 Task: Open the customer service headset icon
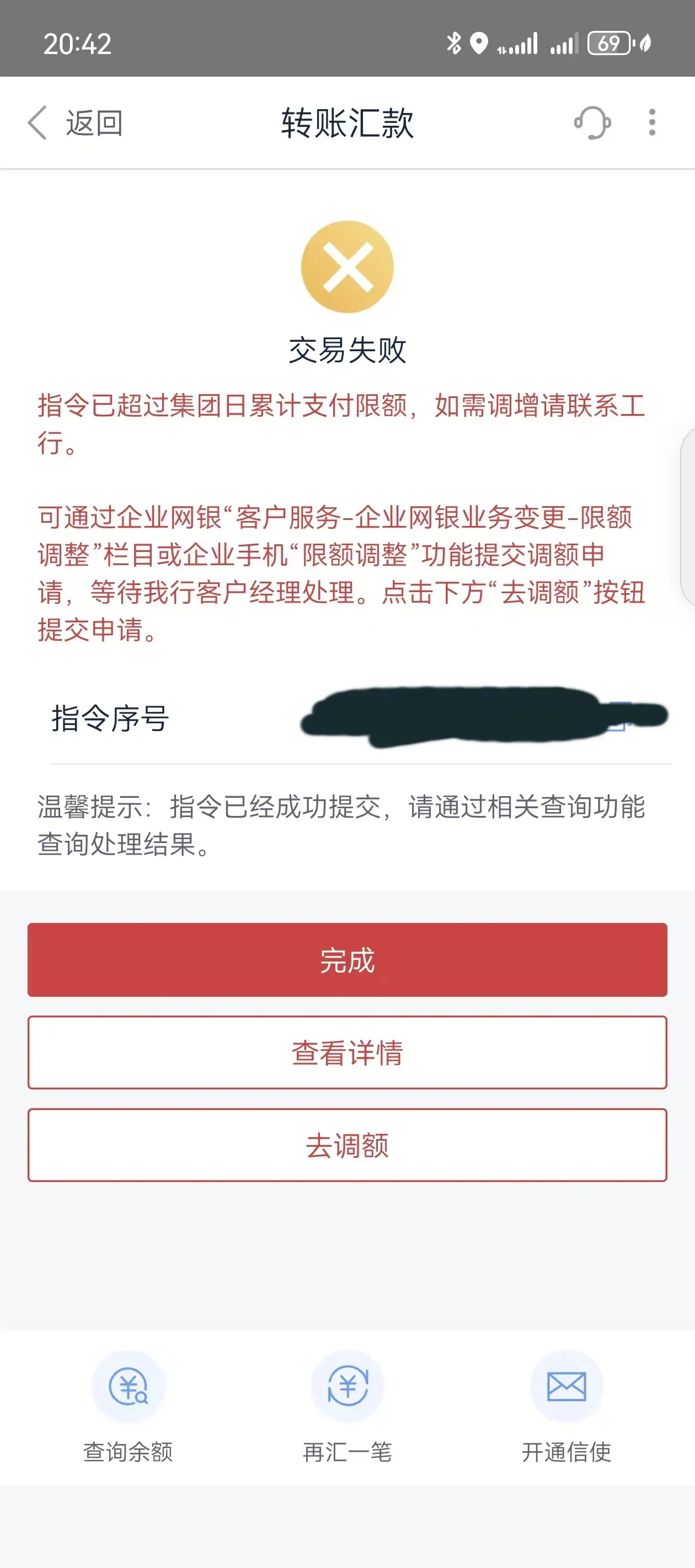click(592, 122)
